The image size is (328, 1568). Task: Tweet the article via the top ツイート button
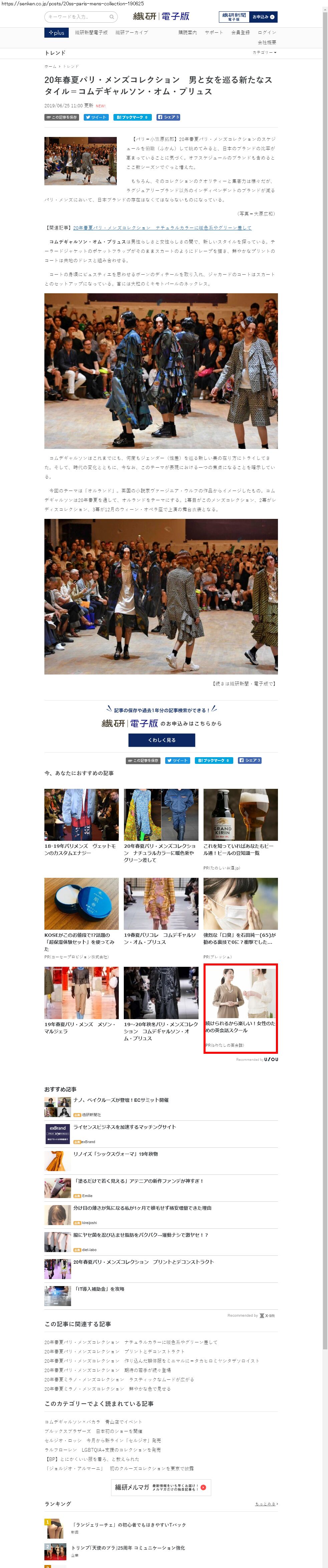(x=96, y=117)
